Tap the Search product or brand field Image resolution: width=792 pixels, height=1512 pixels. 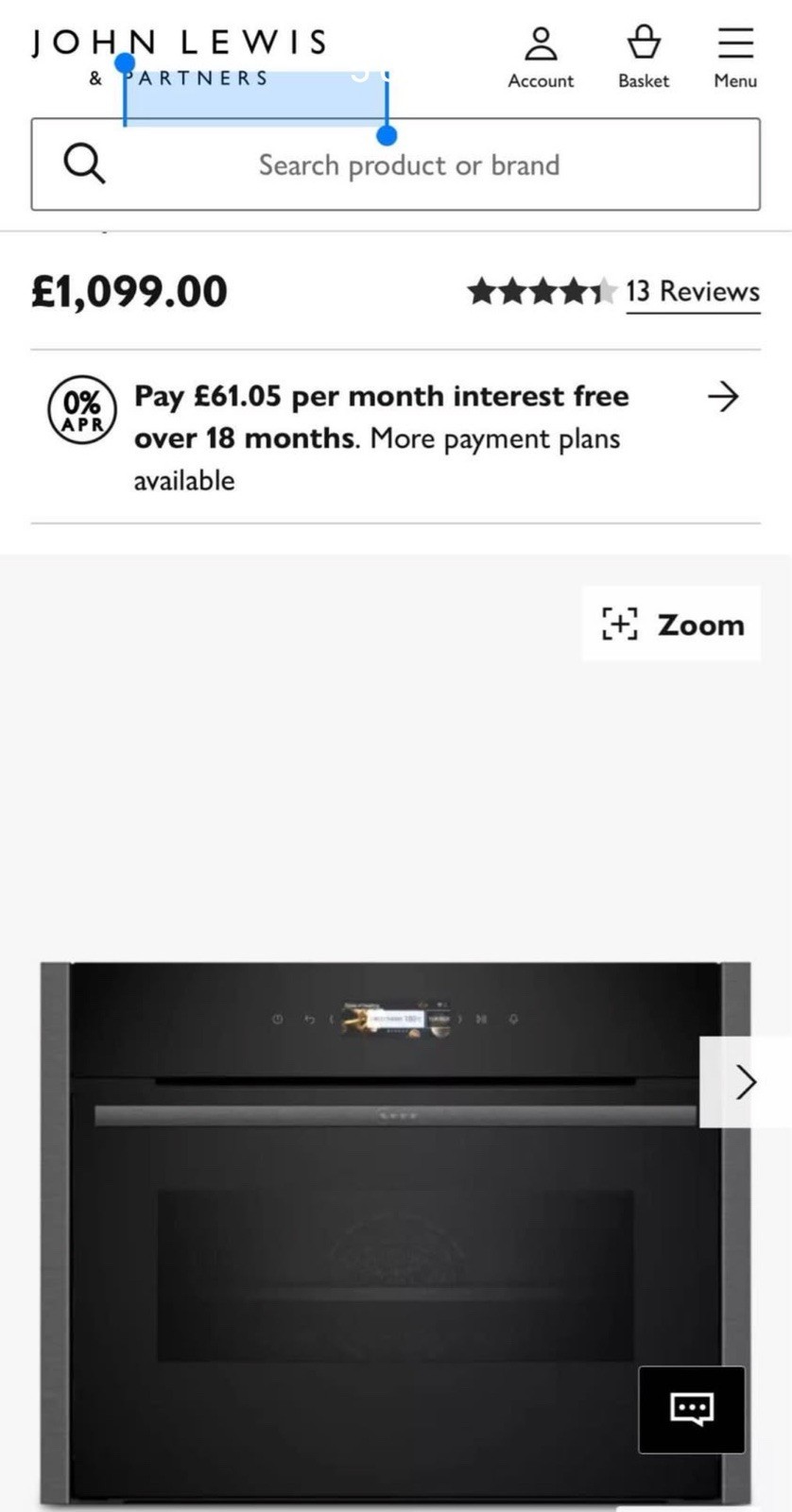pos(408,165)
